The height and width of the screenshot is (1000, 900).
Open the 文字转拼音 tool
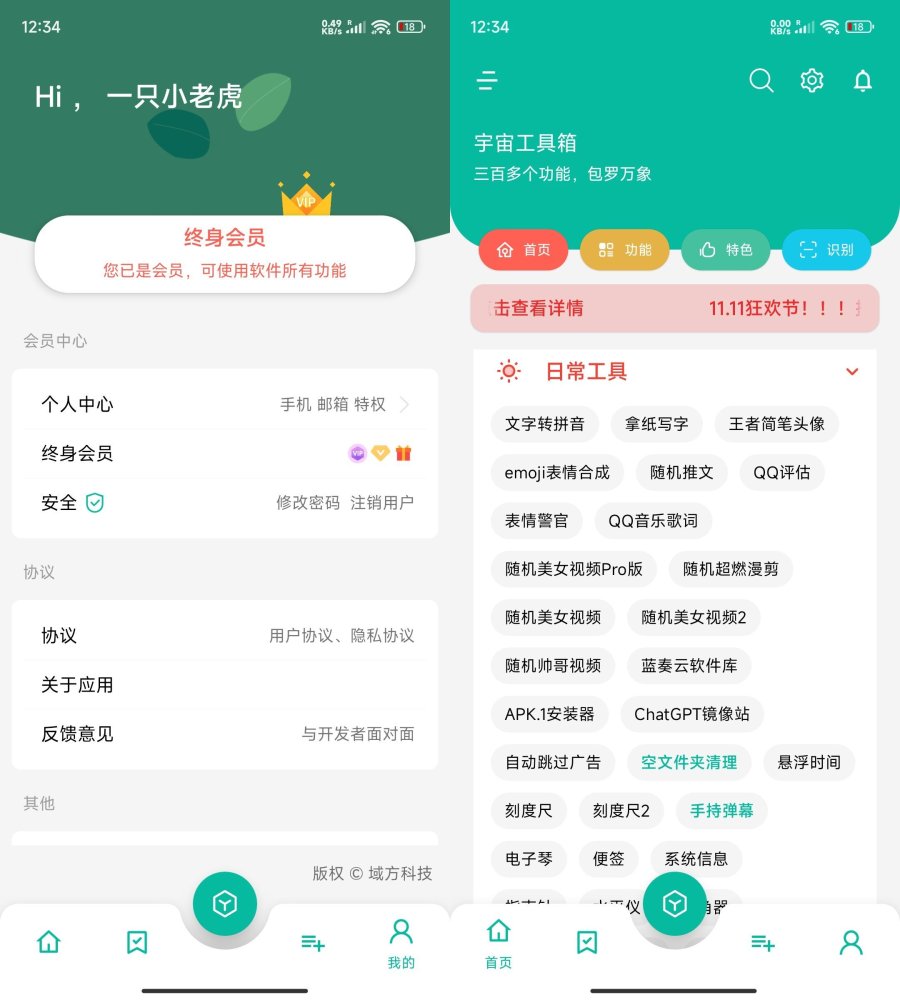544,424
